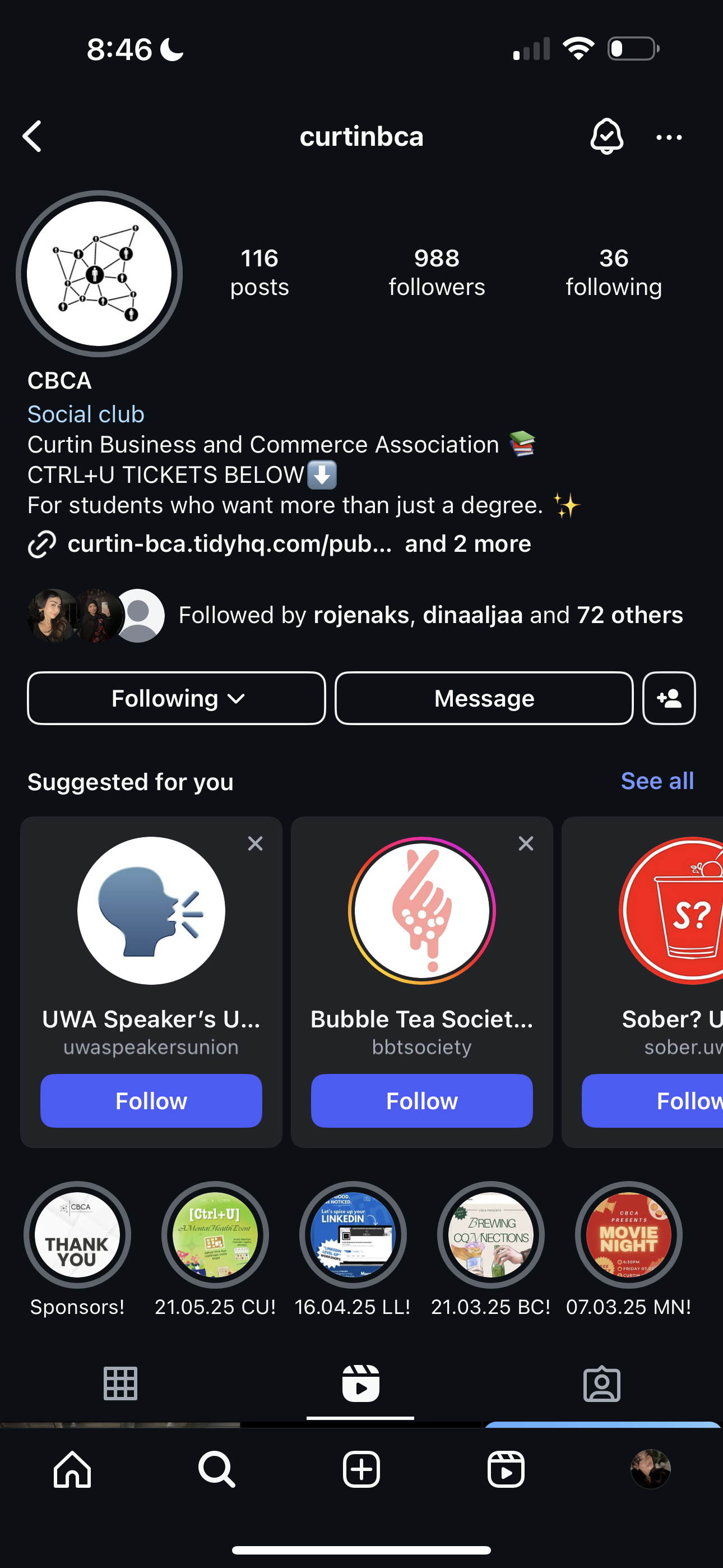Screen dimensions: 723x1568
Task: Go to the Home feed
Action: (x=72, y=1469)
